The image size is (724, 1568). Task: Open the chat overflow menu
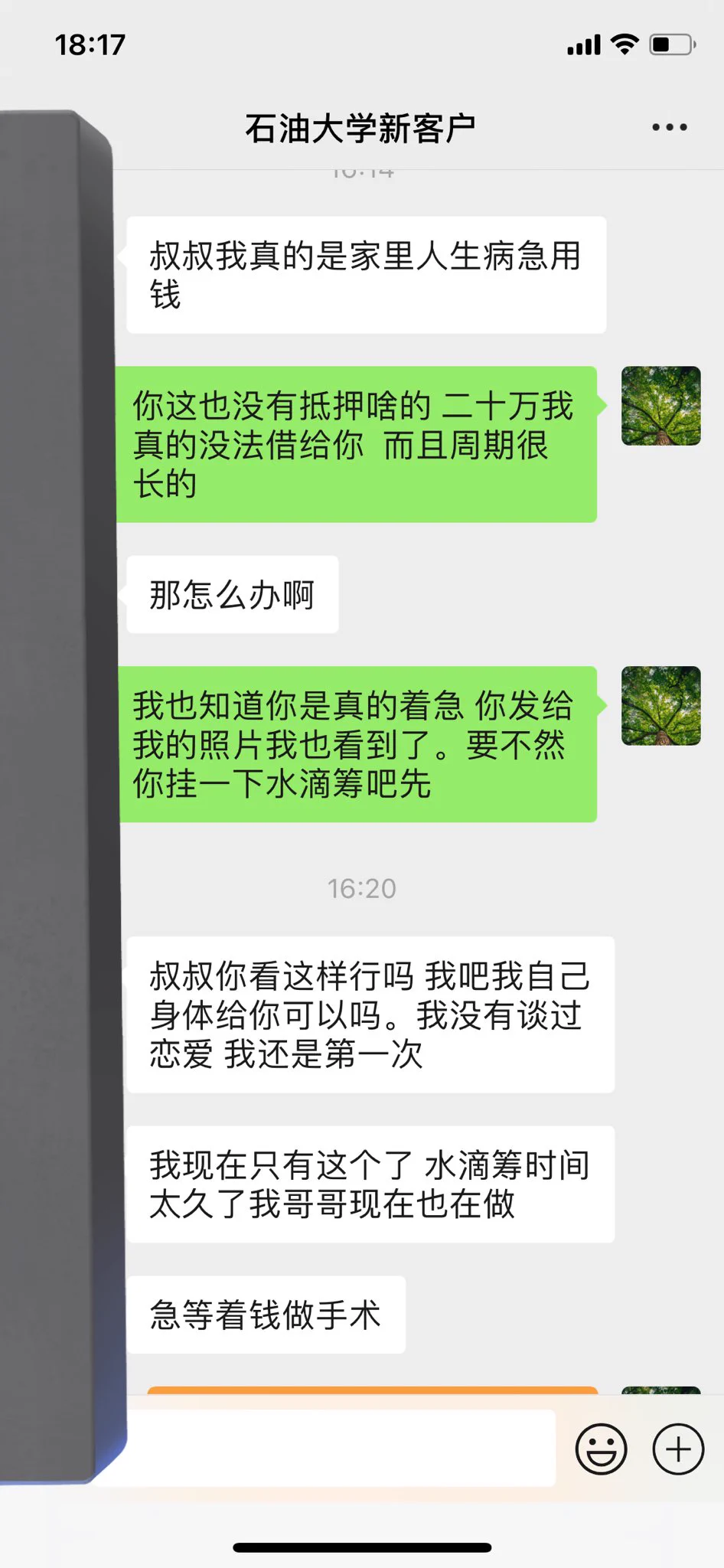pyautogui.click(x=669, y=128)
